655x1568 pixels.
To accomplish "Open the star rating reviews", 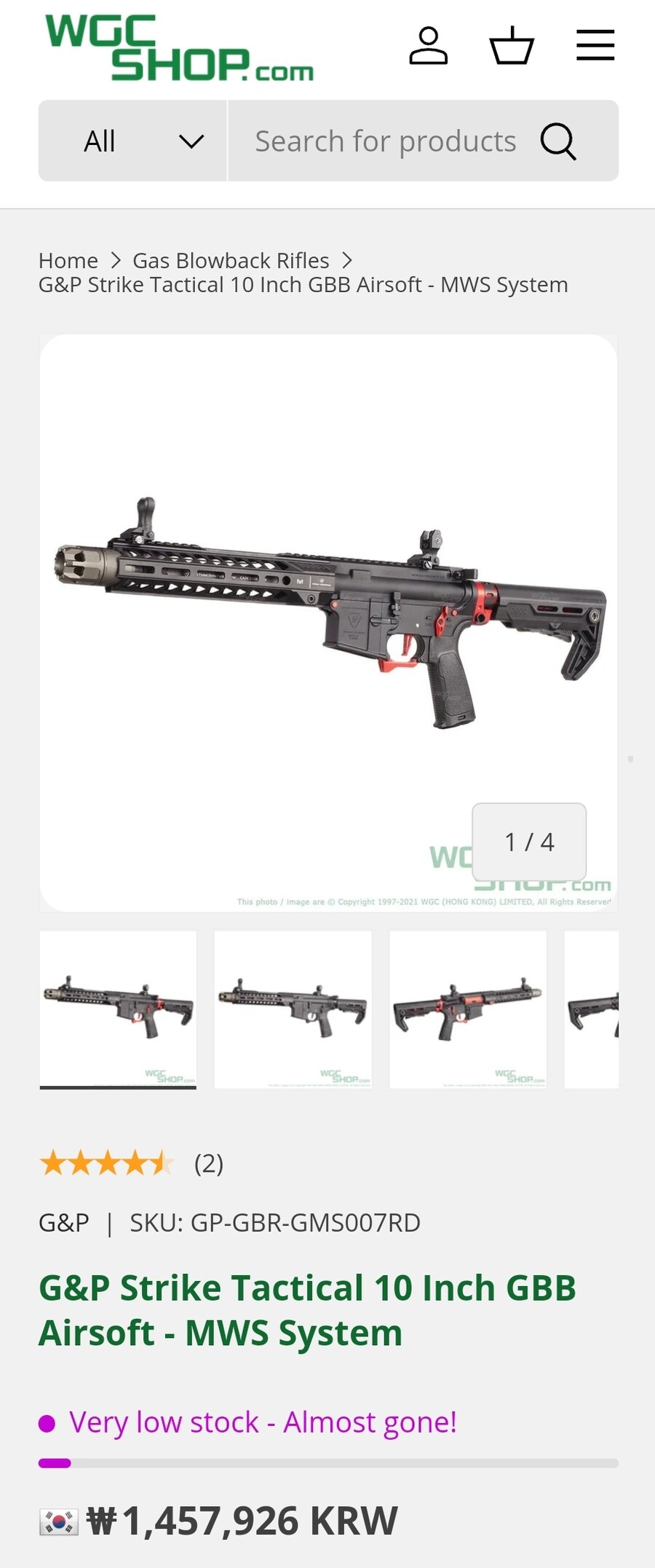I will click(x=131, y=1163).
